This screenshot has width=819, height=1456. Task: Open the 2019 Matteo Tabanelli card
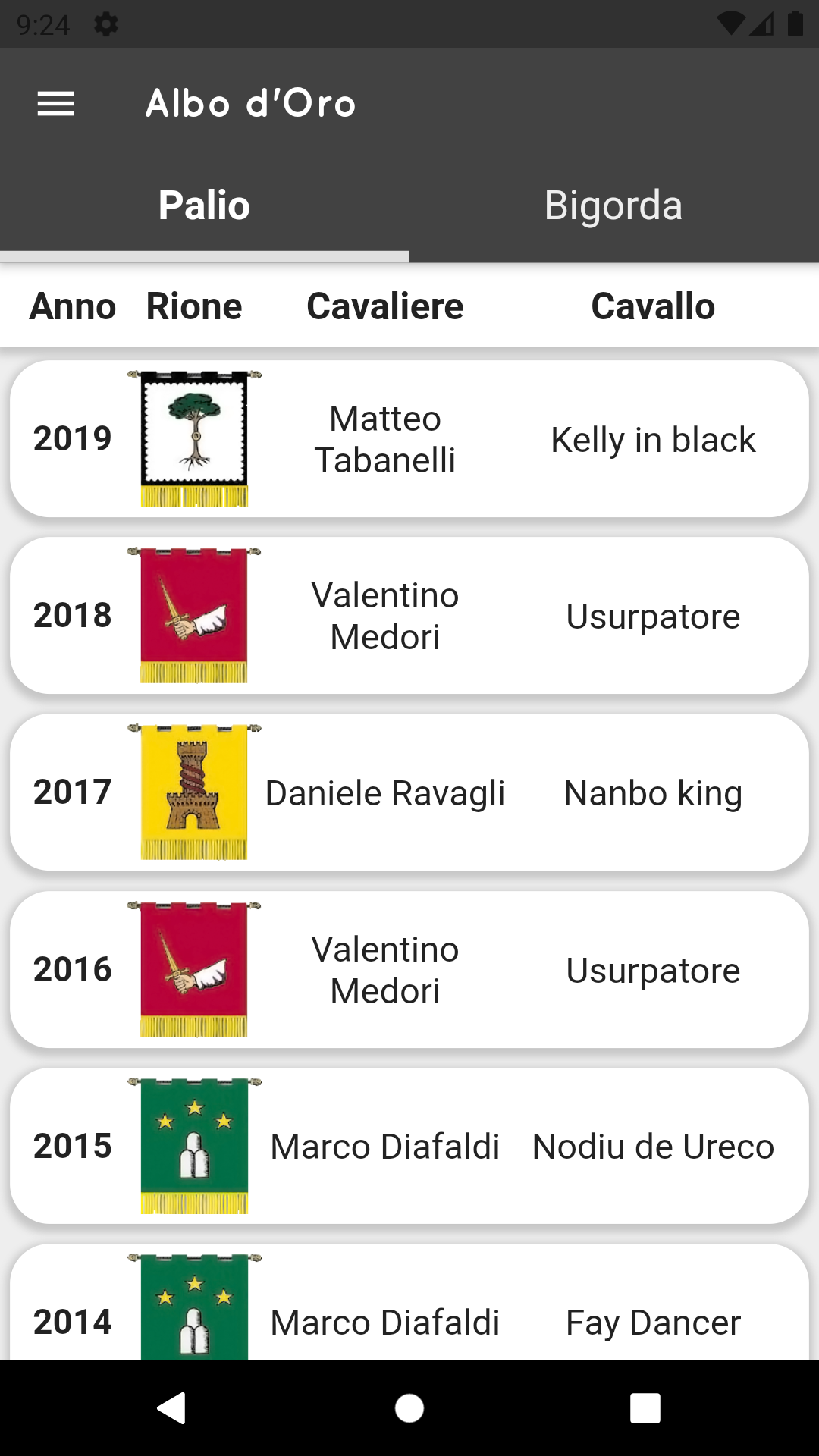tap(409, 439)
